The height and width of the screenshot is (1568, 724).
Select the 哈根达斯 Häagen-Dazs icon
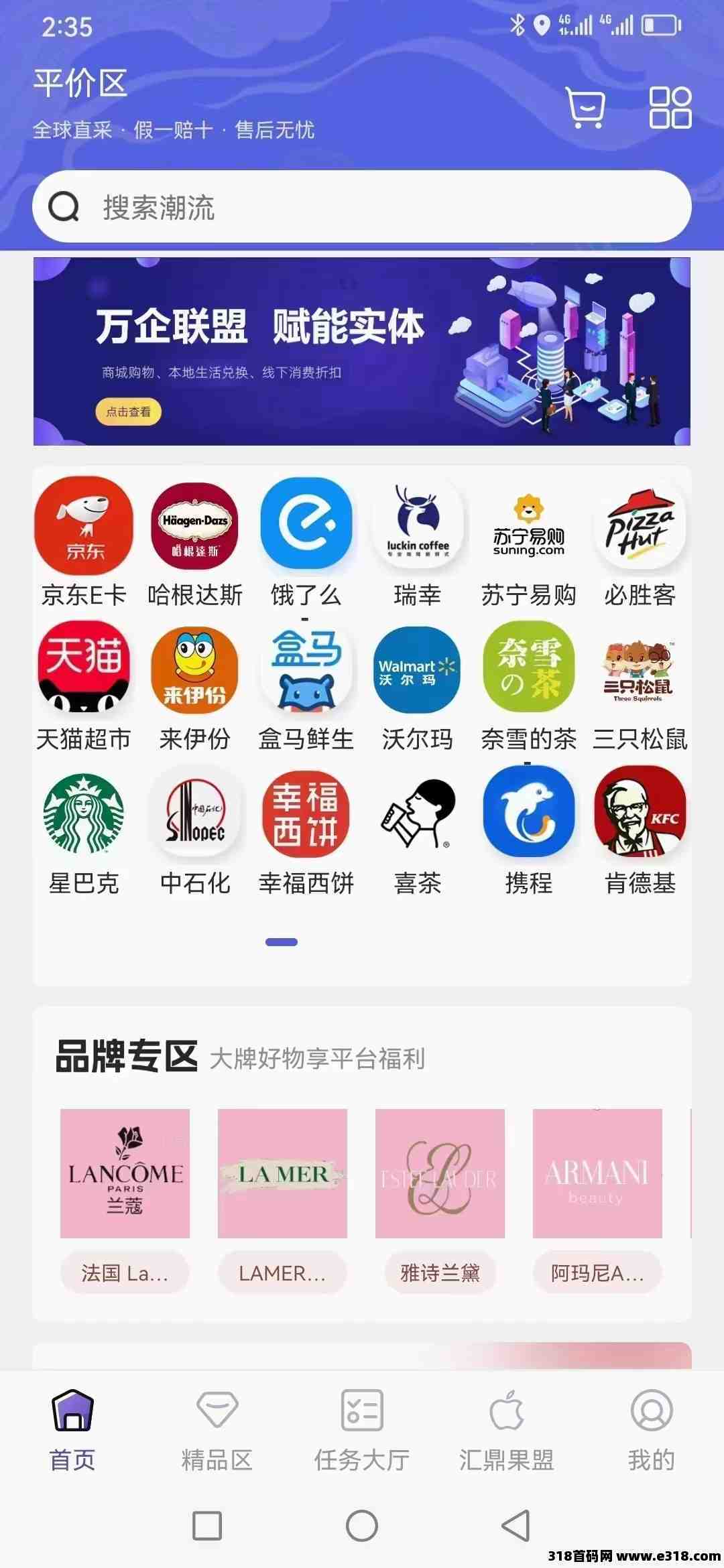point(194,526)
